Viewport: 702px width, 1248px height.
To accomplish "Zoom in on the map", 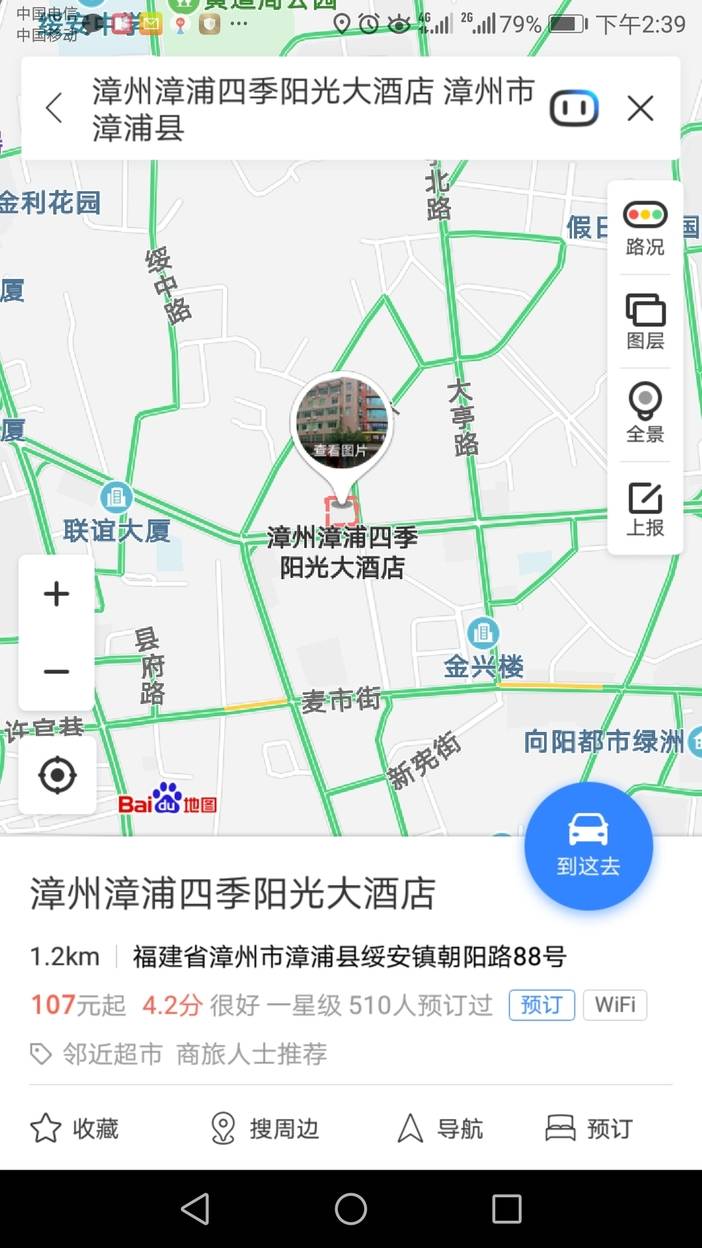I will (x=57, y=594).
